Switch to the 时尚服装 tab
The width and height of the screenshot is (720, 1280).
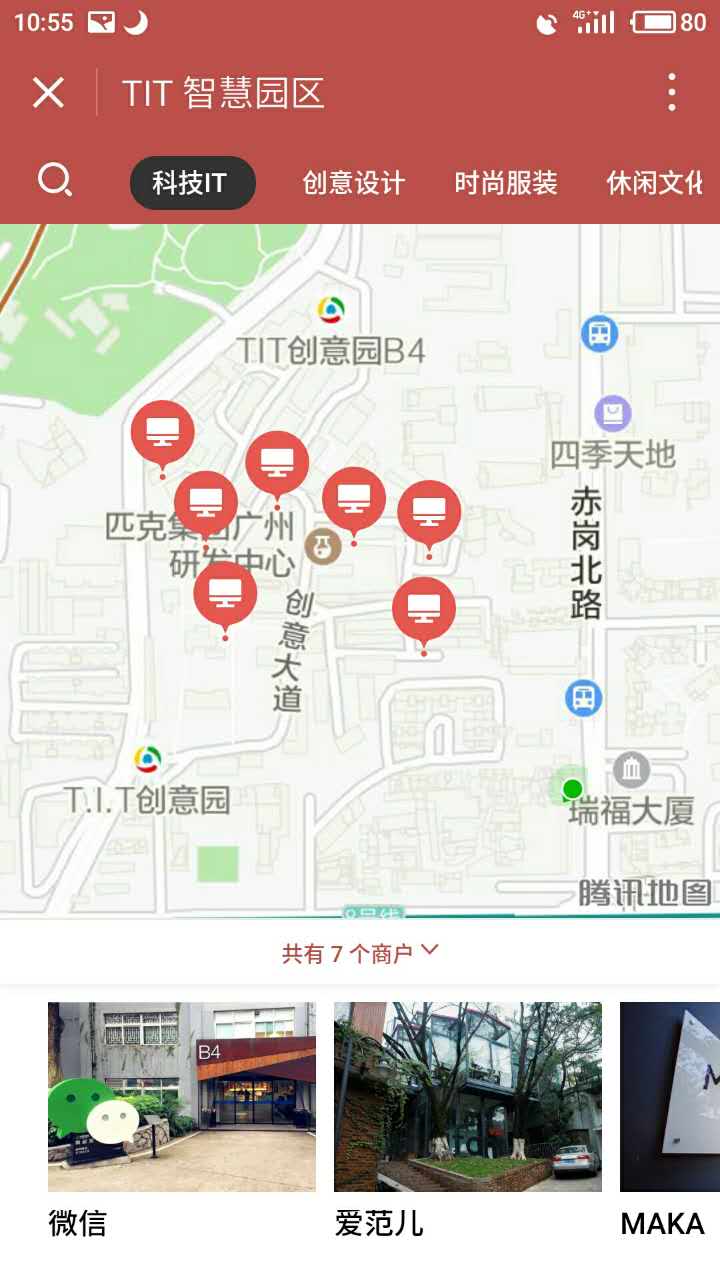506,183
